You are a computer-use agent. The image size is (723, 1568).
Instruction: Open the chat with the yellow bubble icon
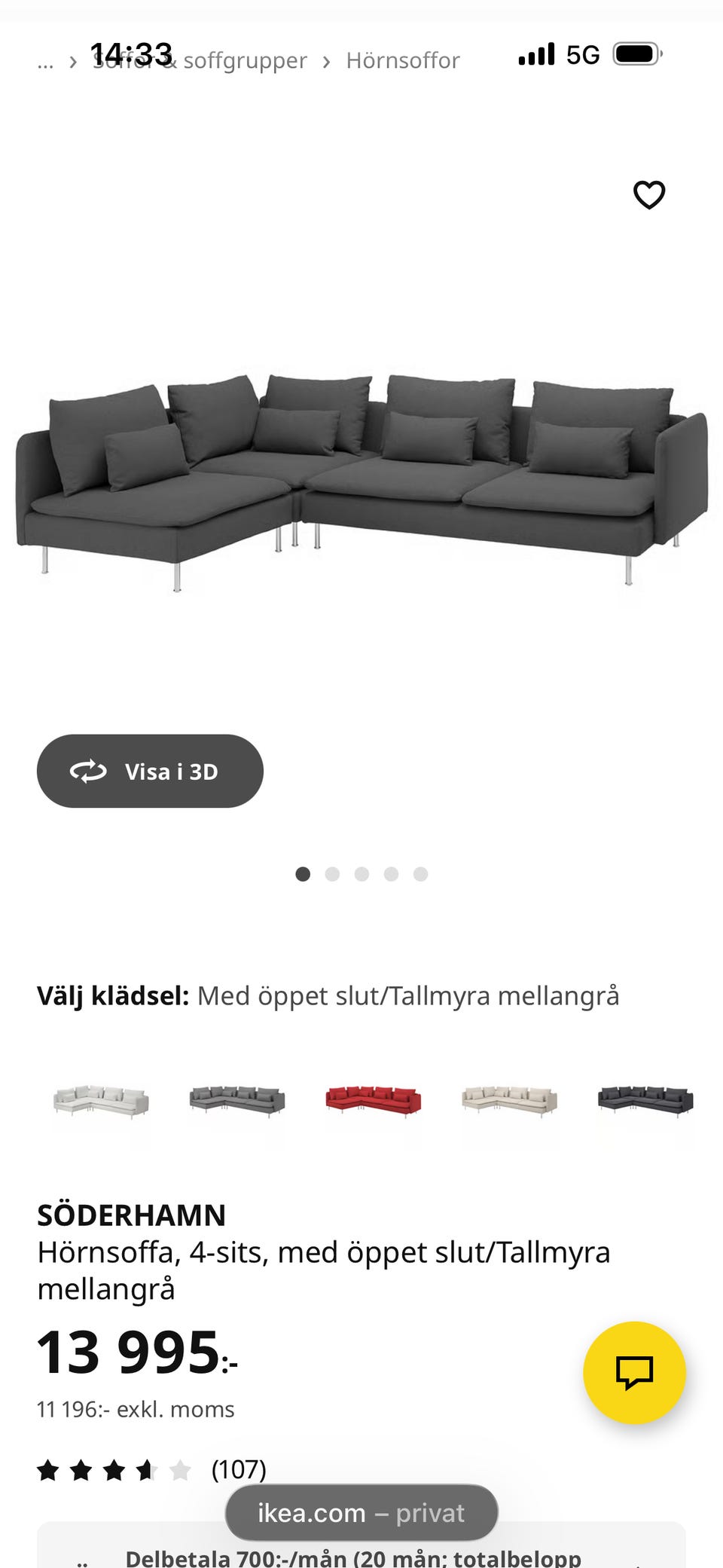click(x=635, y=1373)
